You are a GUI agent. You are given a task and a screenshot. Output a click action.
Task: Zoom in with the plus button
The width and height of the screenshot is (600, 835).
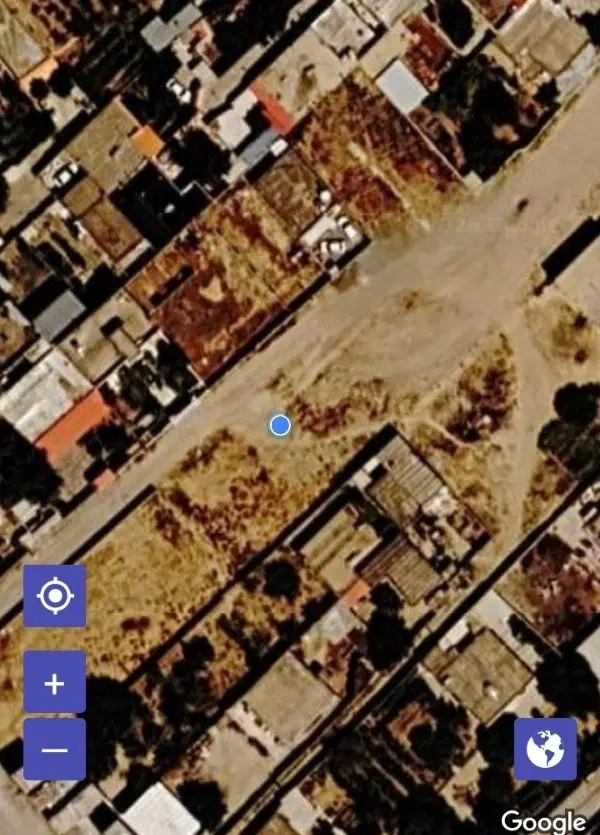coord(54,682)
